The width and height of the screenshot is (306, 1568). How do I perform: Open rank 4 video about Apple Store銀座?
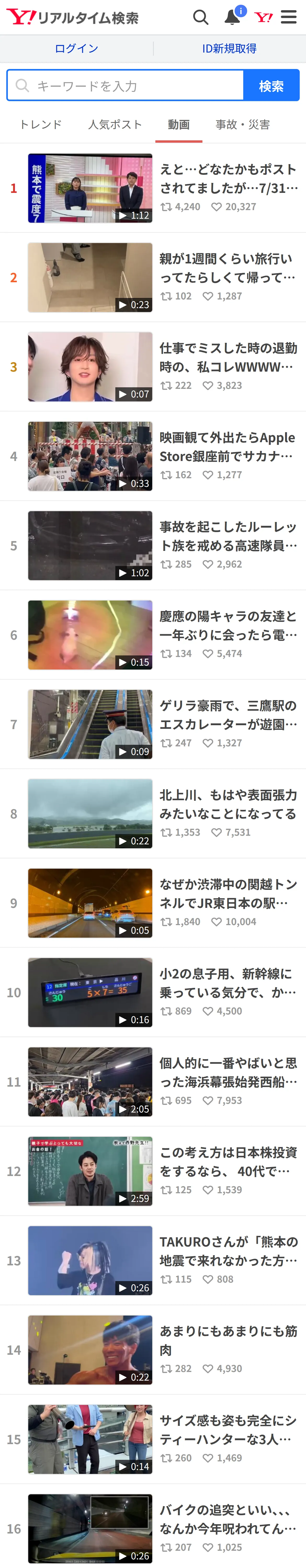pos(153,457)
